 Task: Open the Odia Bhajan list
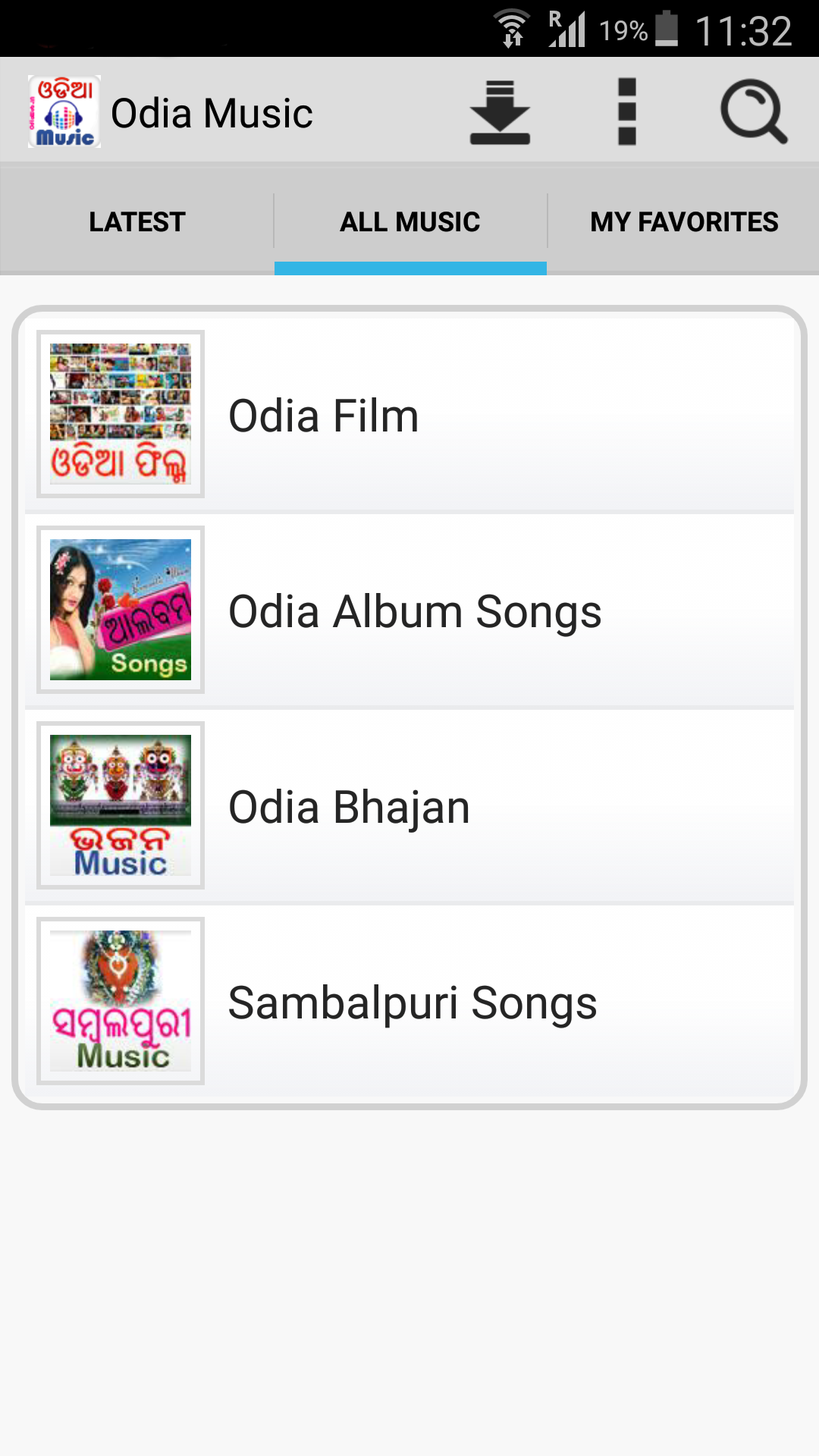click(x=409, y=807)
